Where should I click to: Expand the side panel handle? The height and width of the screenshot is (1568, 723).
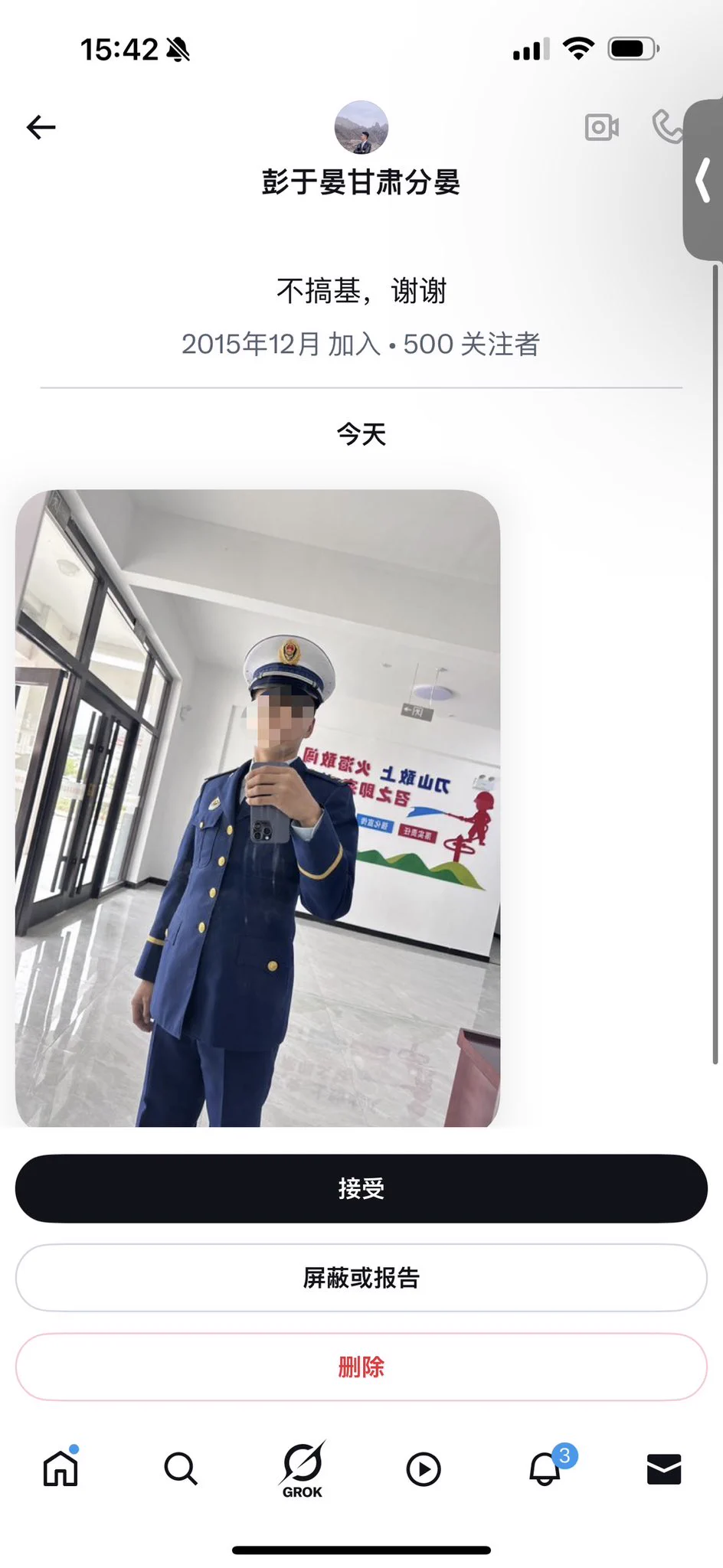pos(703,181)
